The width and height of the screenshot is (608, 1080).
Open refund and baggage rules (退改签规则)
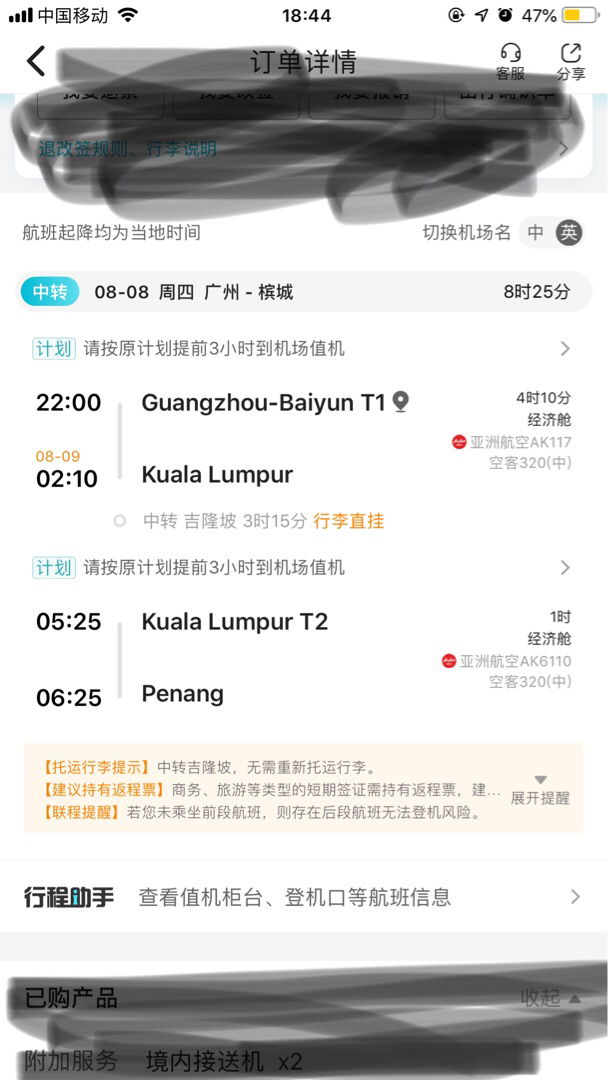point(127,149)
